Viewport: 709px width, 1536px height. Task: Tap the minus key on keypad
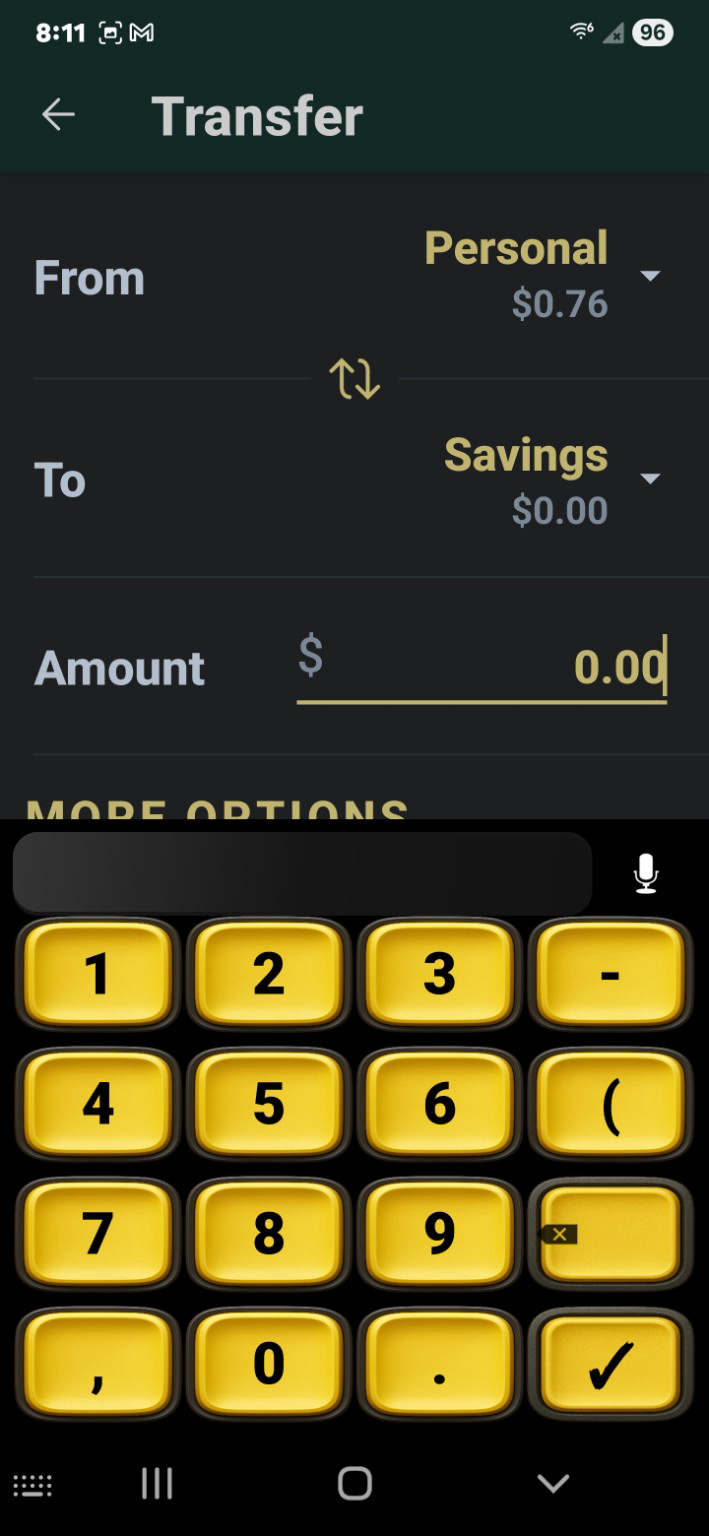[x=609, y=973]
